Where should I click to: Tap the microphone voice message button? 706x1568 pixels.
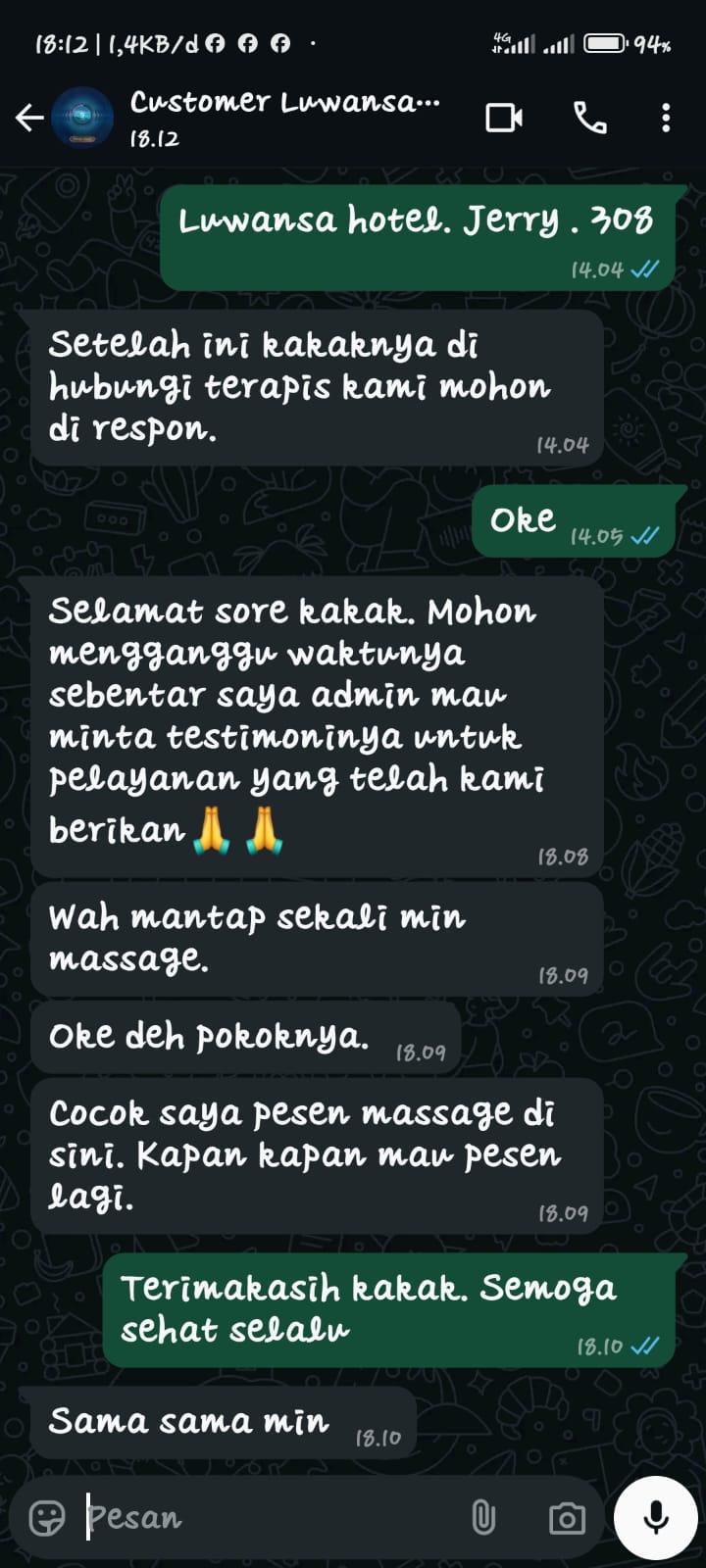[655, 1517]
